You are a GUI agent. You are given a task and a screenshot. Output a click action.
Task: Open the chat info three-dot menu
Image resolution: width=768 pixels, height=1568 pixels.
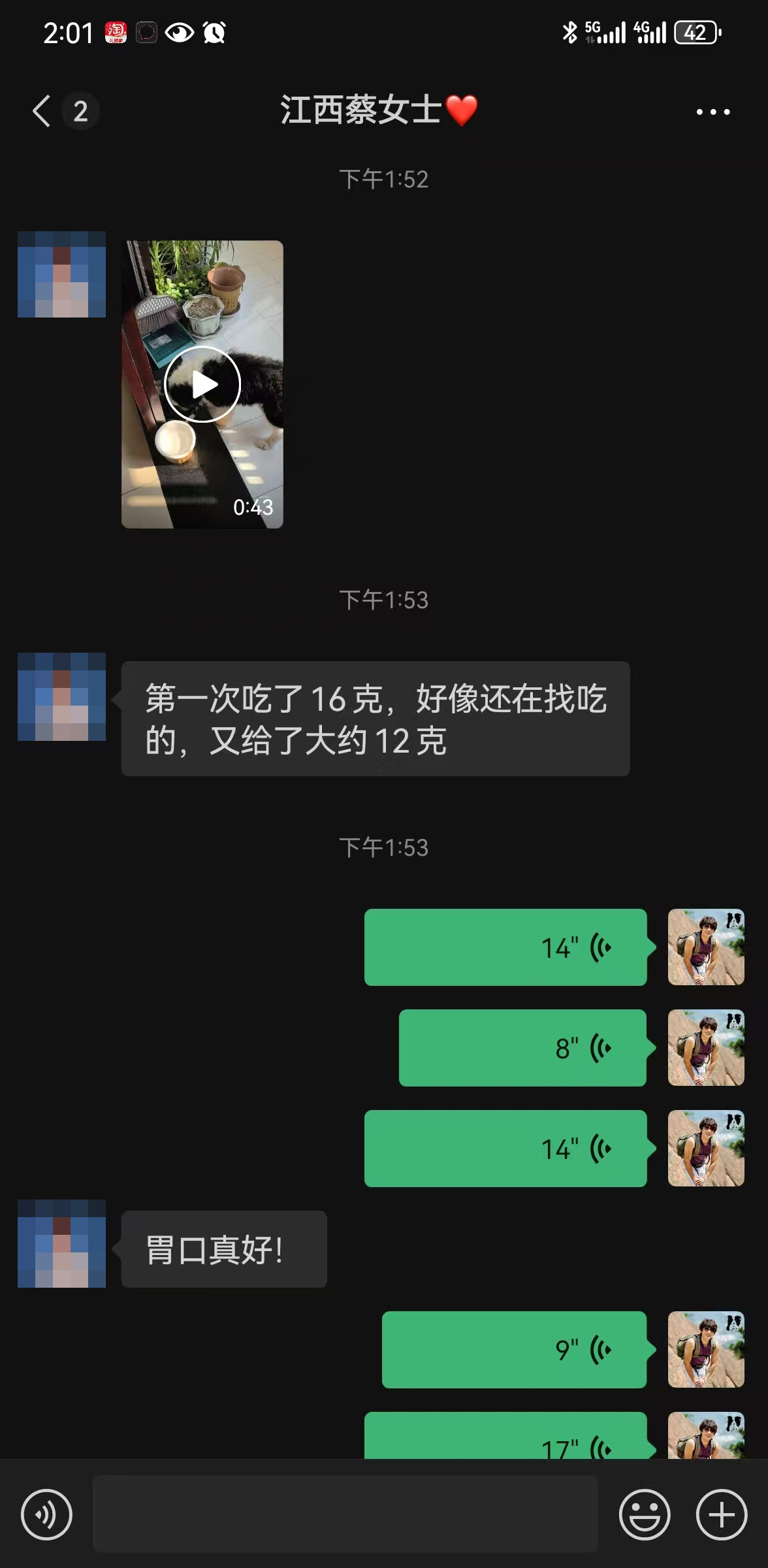[712, 112]
